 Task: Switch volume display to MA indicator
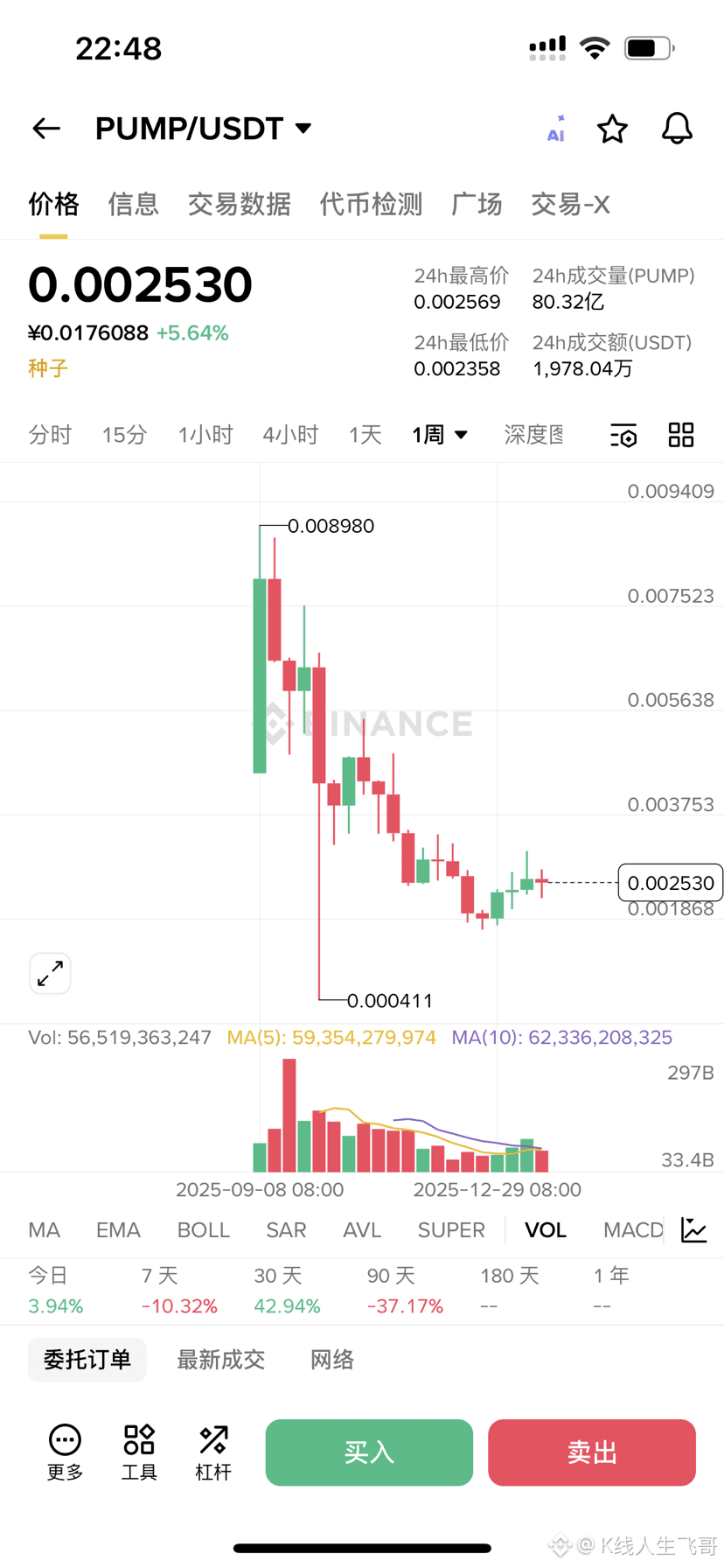44,1229
